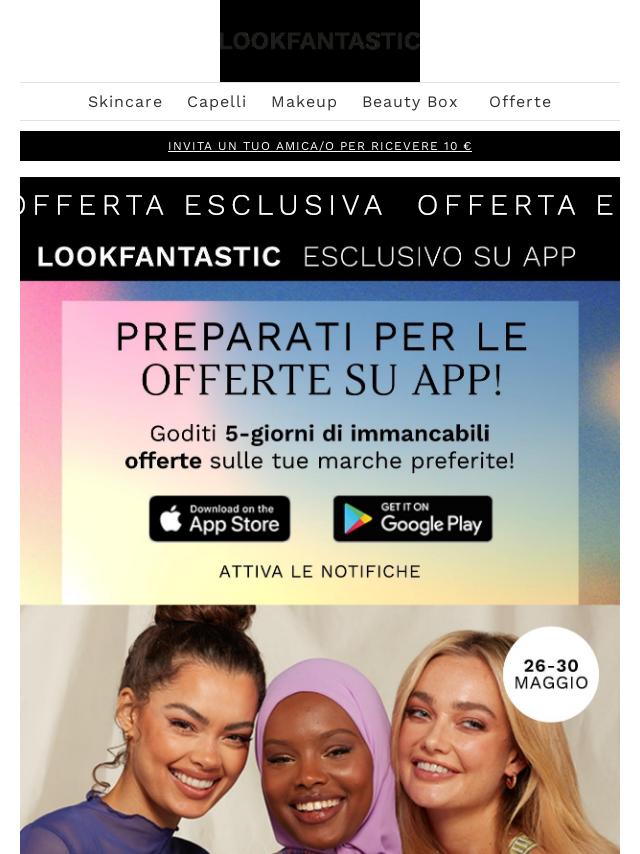Open the Beauty Box link
Image resolution: width=640 pixels, height=854 pixels.
click(410, 102)
